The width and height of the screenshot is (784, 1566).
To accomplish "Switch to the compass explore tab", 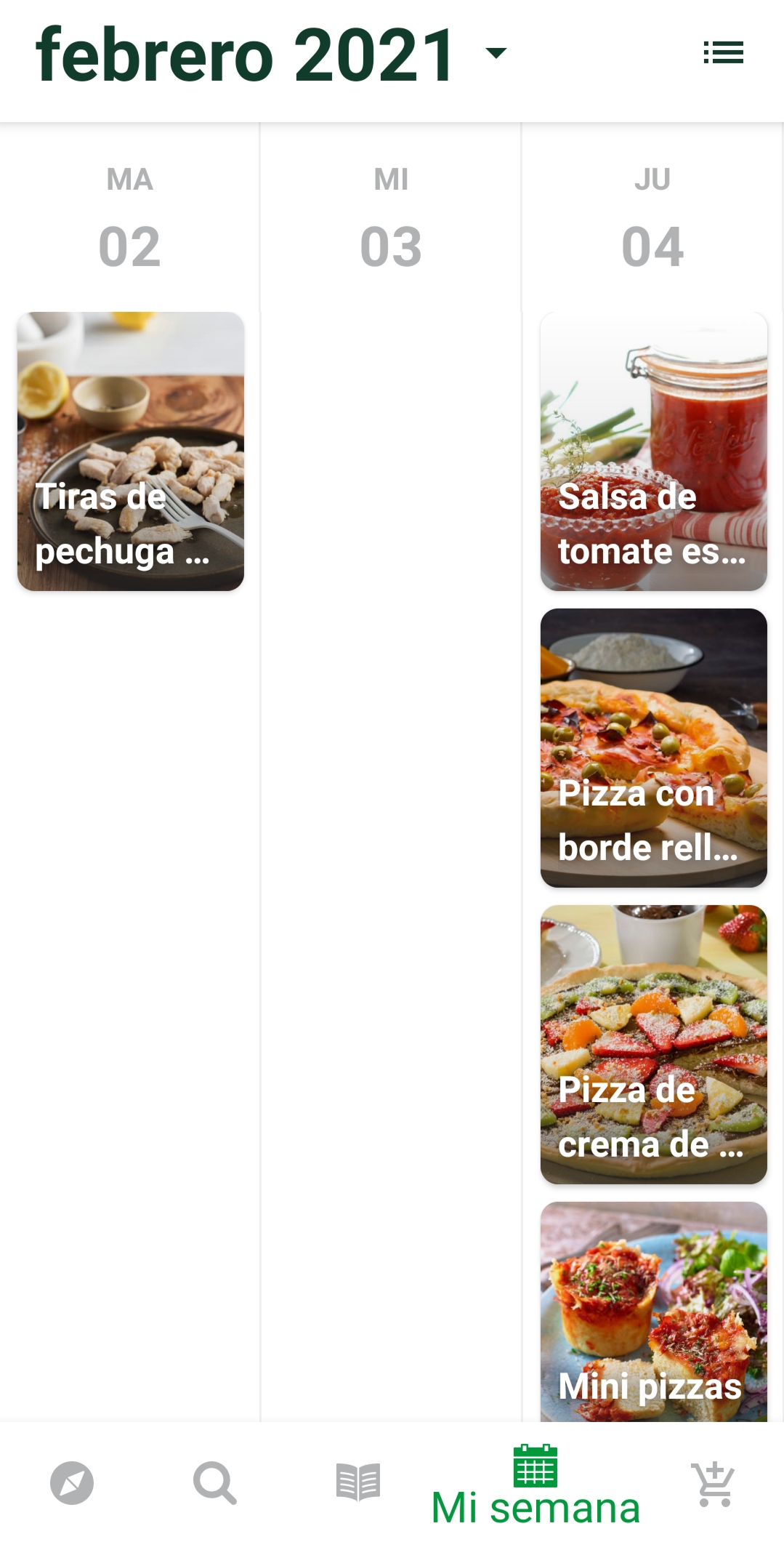I will 72,1483.
